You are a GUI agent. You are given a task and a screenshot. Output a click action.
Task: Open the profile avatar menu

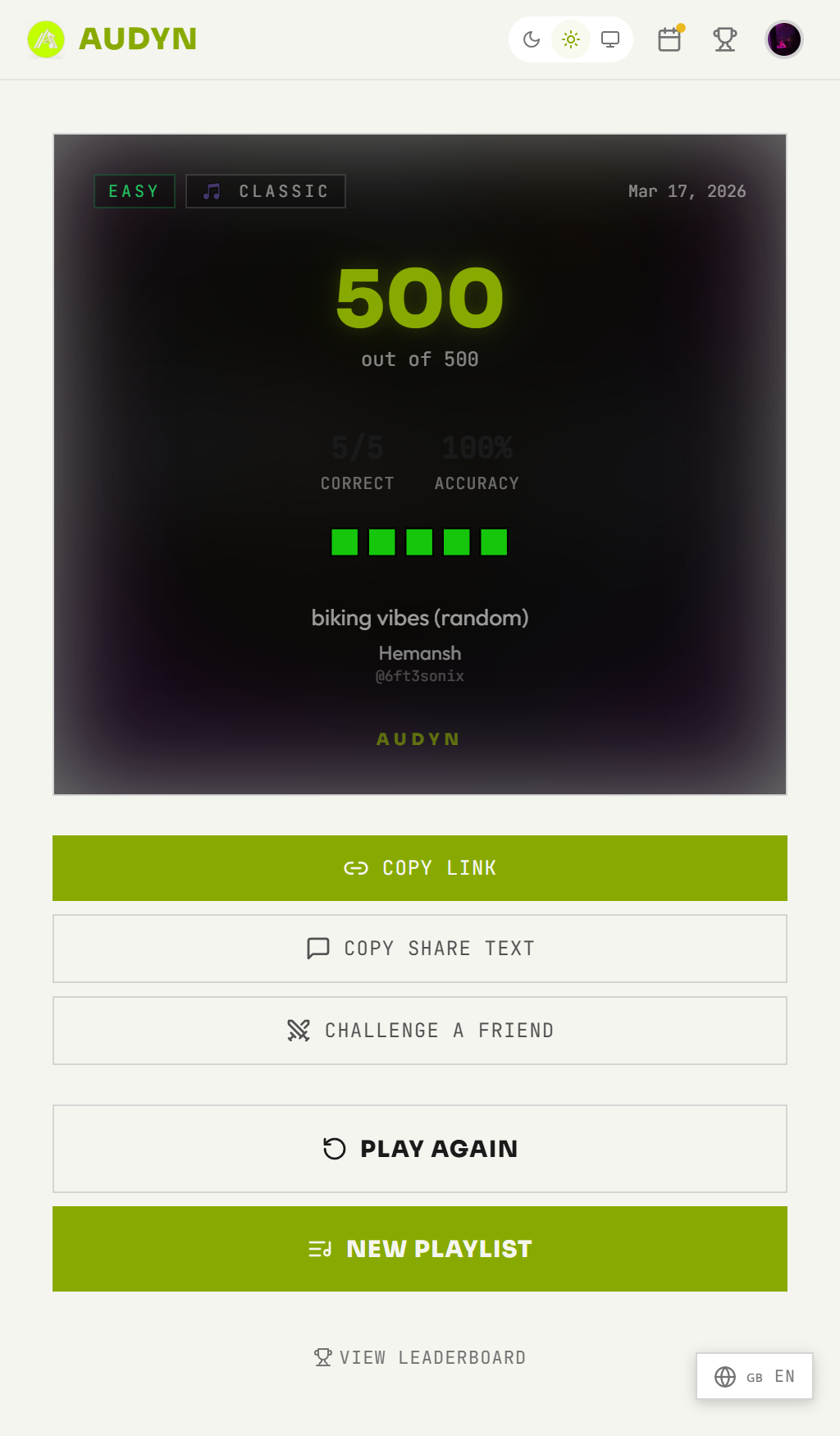(x=783, y=39)
